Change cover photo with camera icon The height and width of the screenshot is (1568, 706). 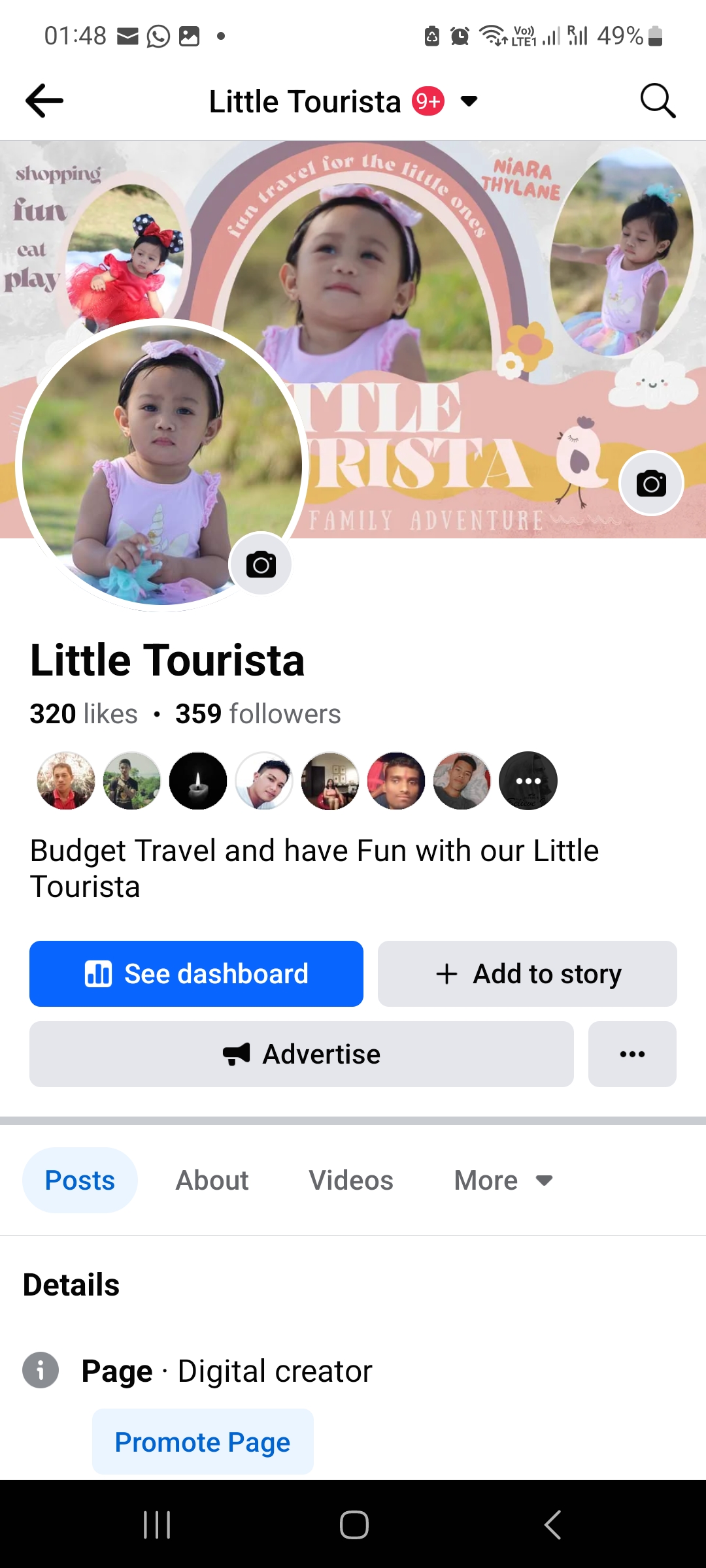pos(651,483)
